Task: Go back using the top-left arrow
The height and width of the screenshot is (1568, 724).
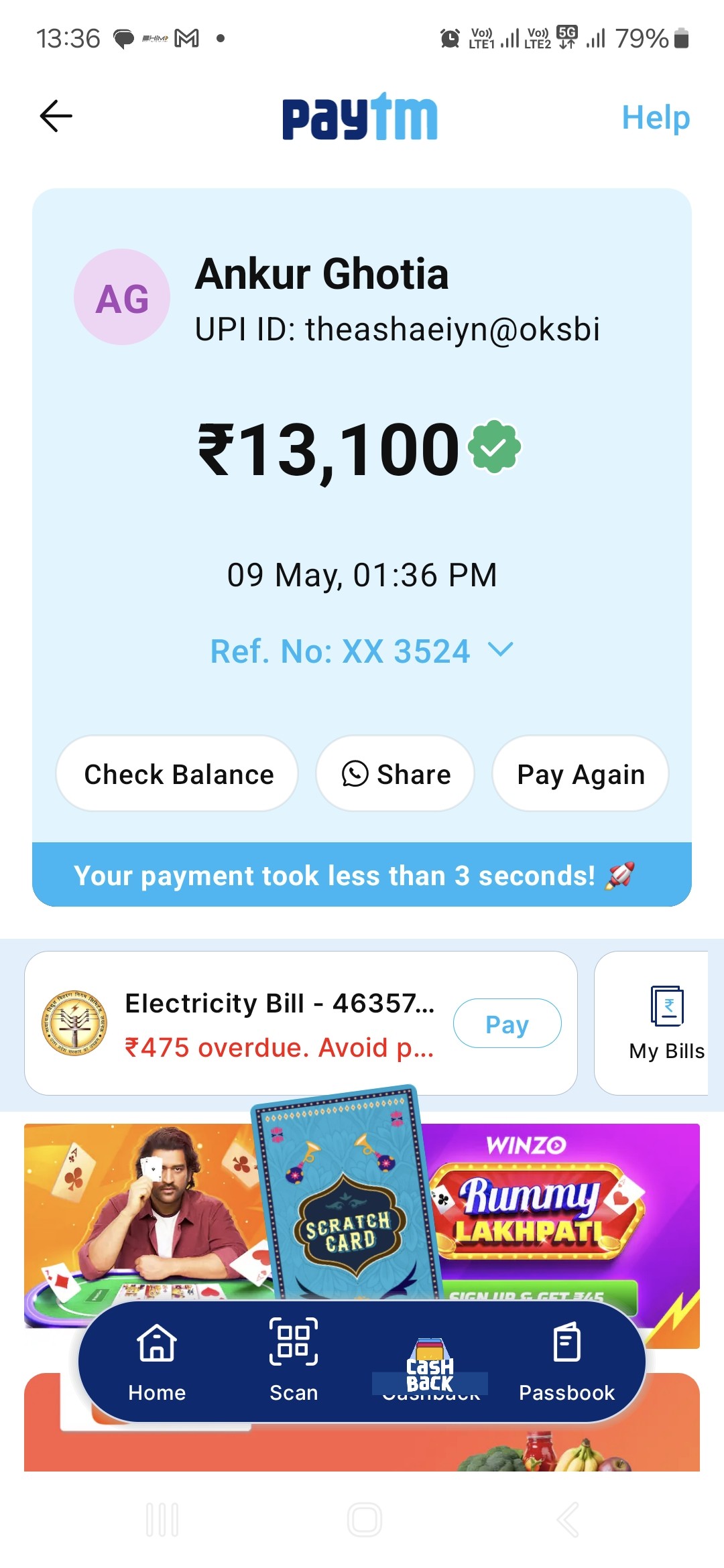Action: click(x=56, y=117)
